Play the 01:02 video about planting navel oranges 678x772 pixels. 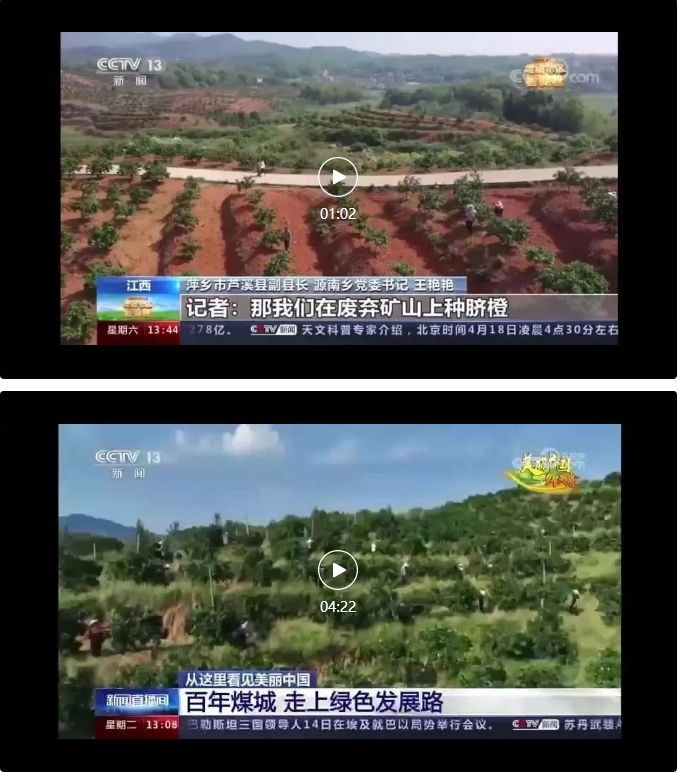[x=338, y=178]
